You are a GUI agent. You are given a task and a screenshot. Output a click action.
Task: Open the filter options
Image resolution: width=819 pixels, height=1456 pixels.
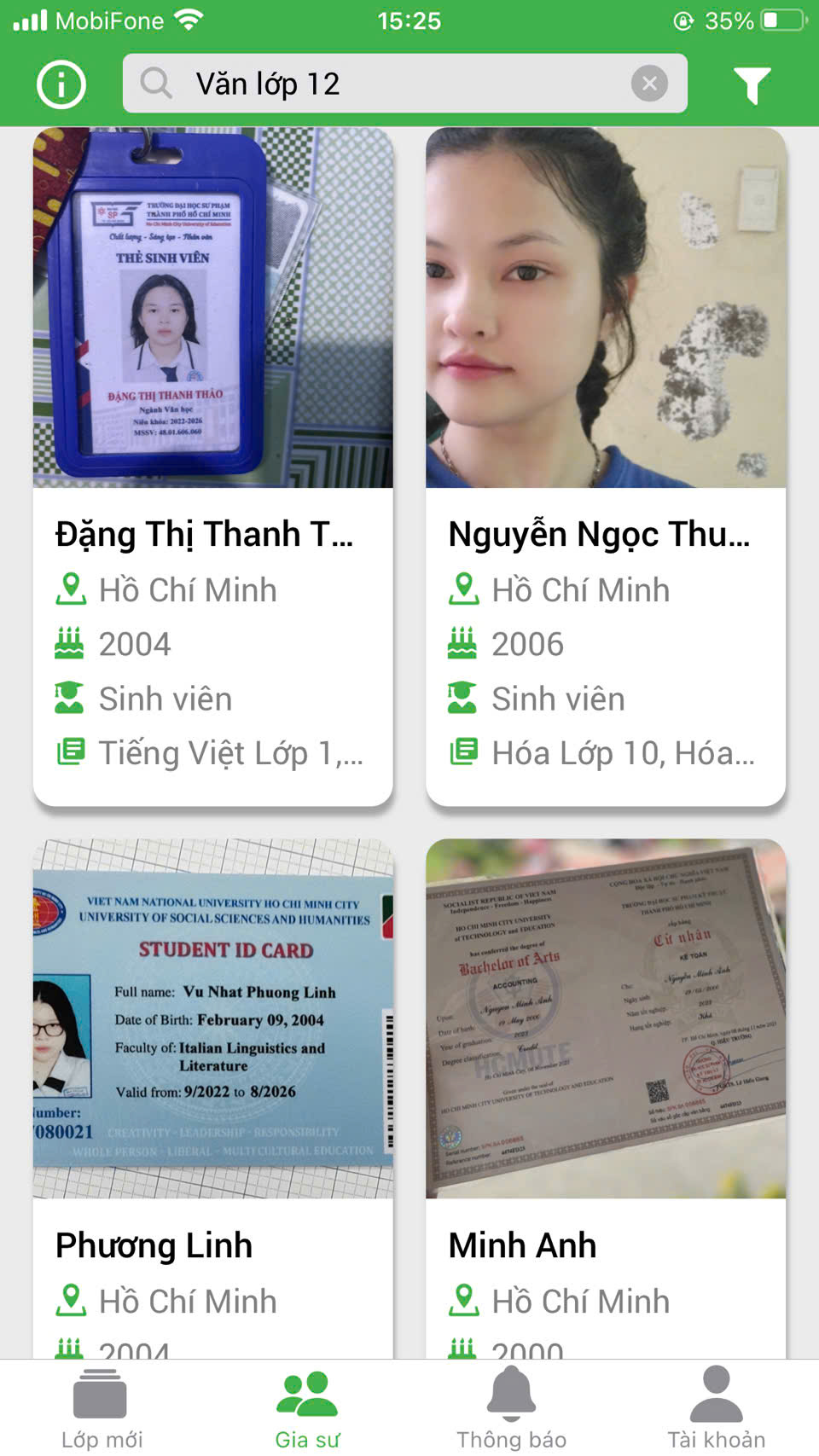click(x=752, y=84)
